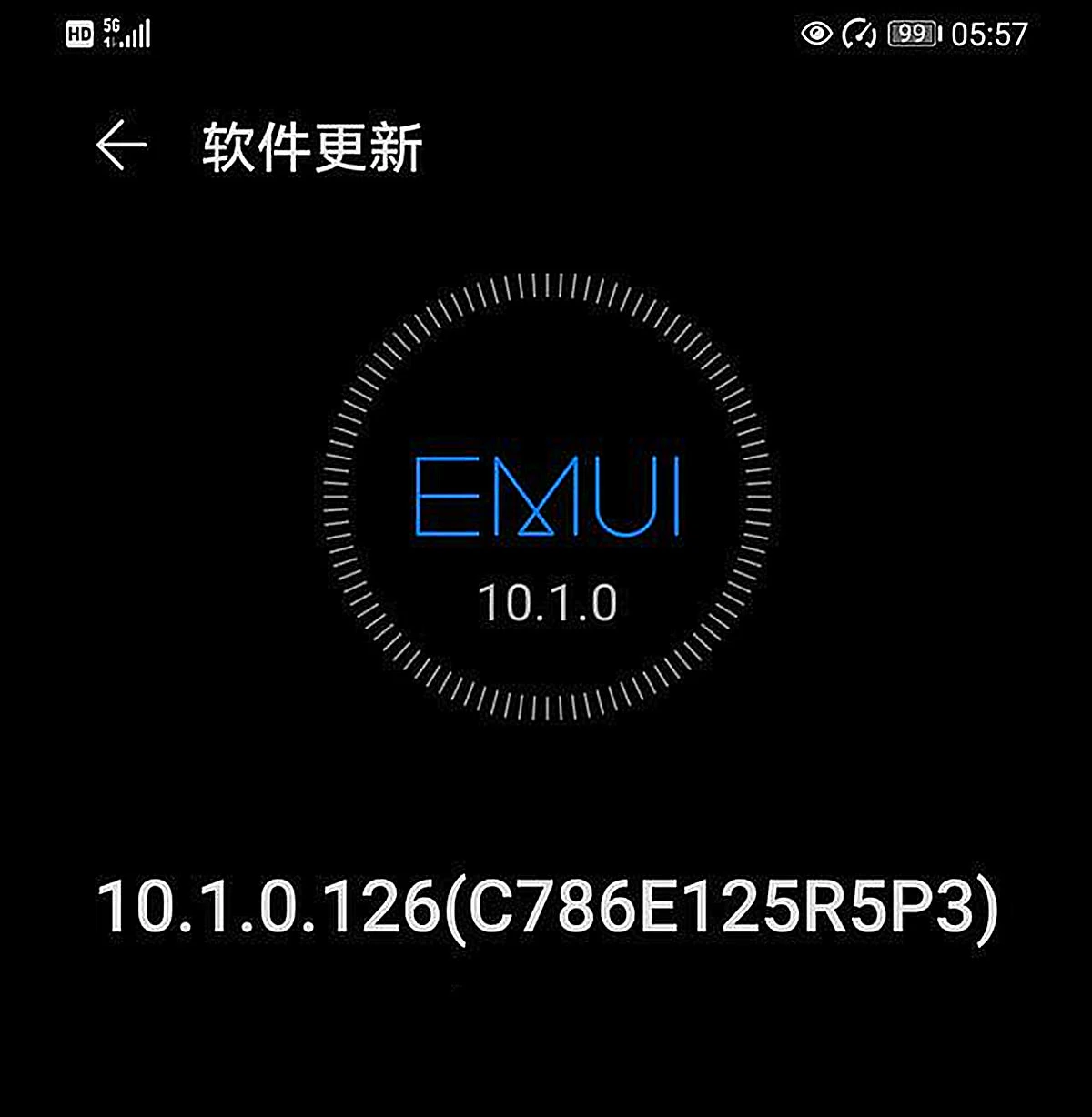Image resolution: width=1092 pixels, height=1117 pixels.
Task: Go back from the software update page
Action: (121, 146)
